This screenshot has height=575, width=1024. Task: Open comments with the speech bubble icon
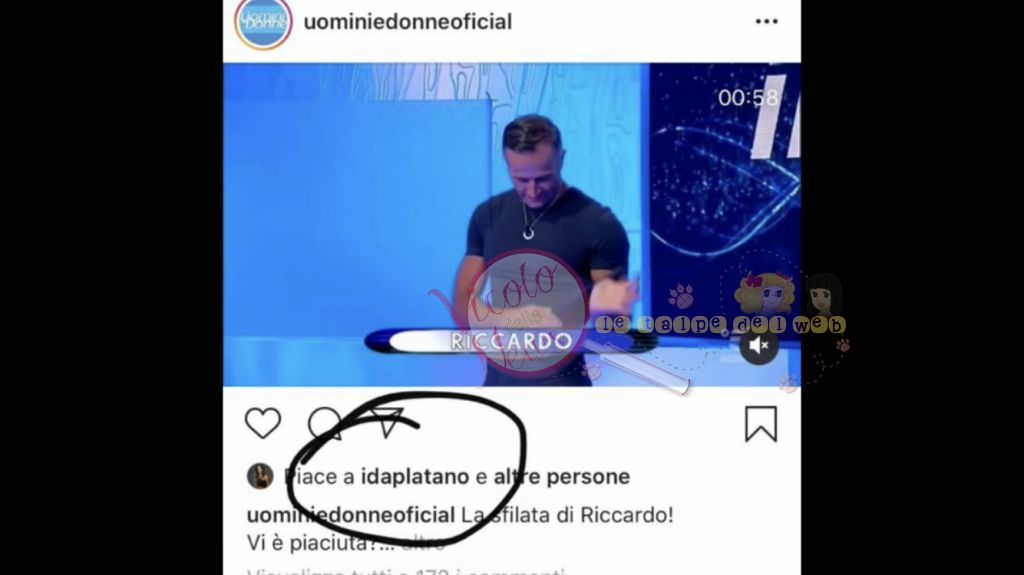(324, 423)
